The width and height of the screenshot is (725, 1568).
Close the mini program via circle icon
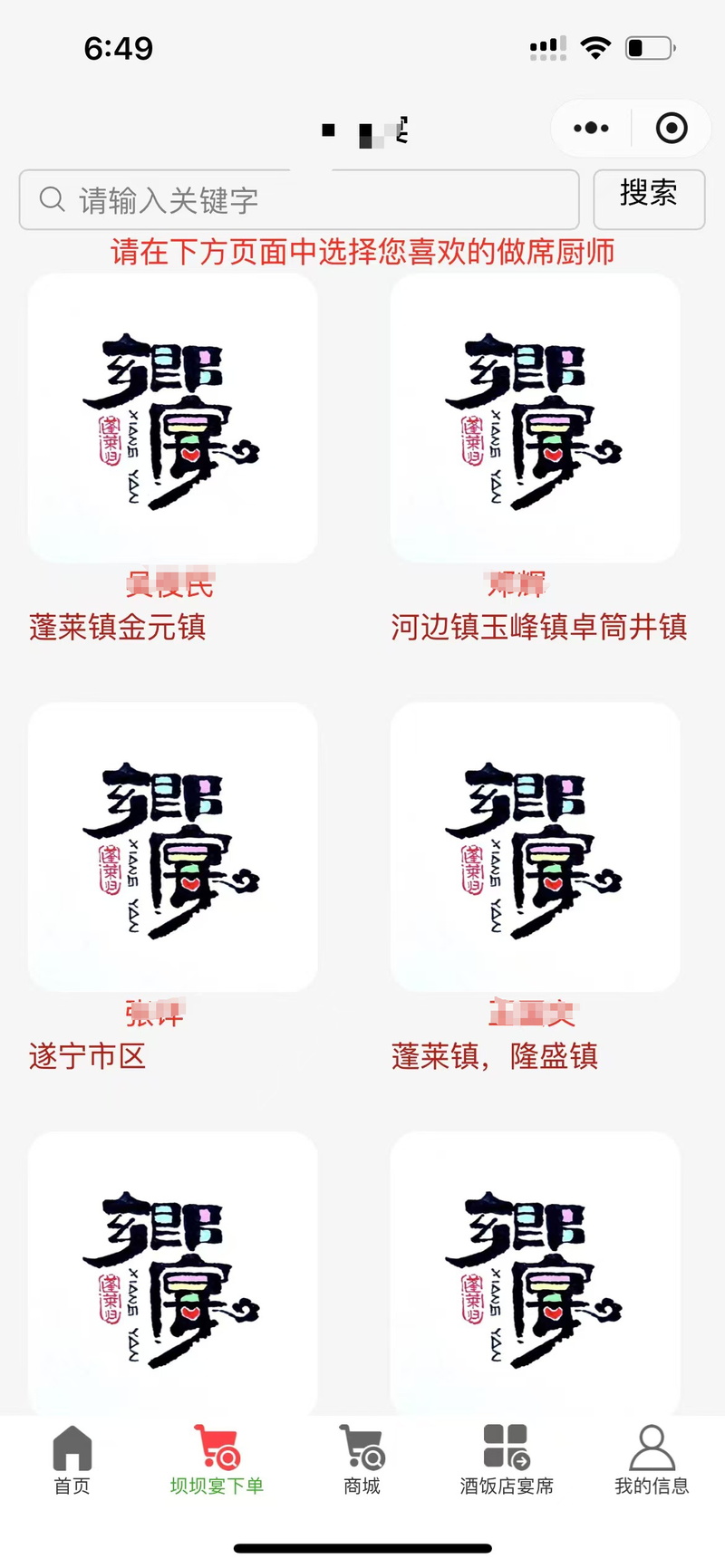tap(672, 129)
